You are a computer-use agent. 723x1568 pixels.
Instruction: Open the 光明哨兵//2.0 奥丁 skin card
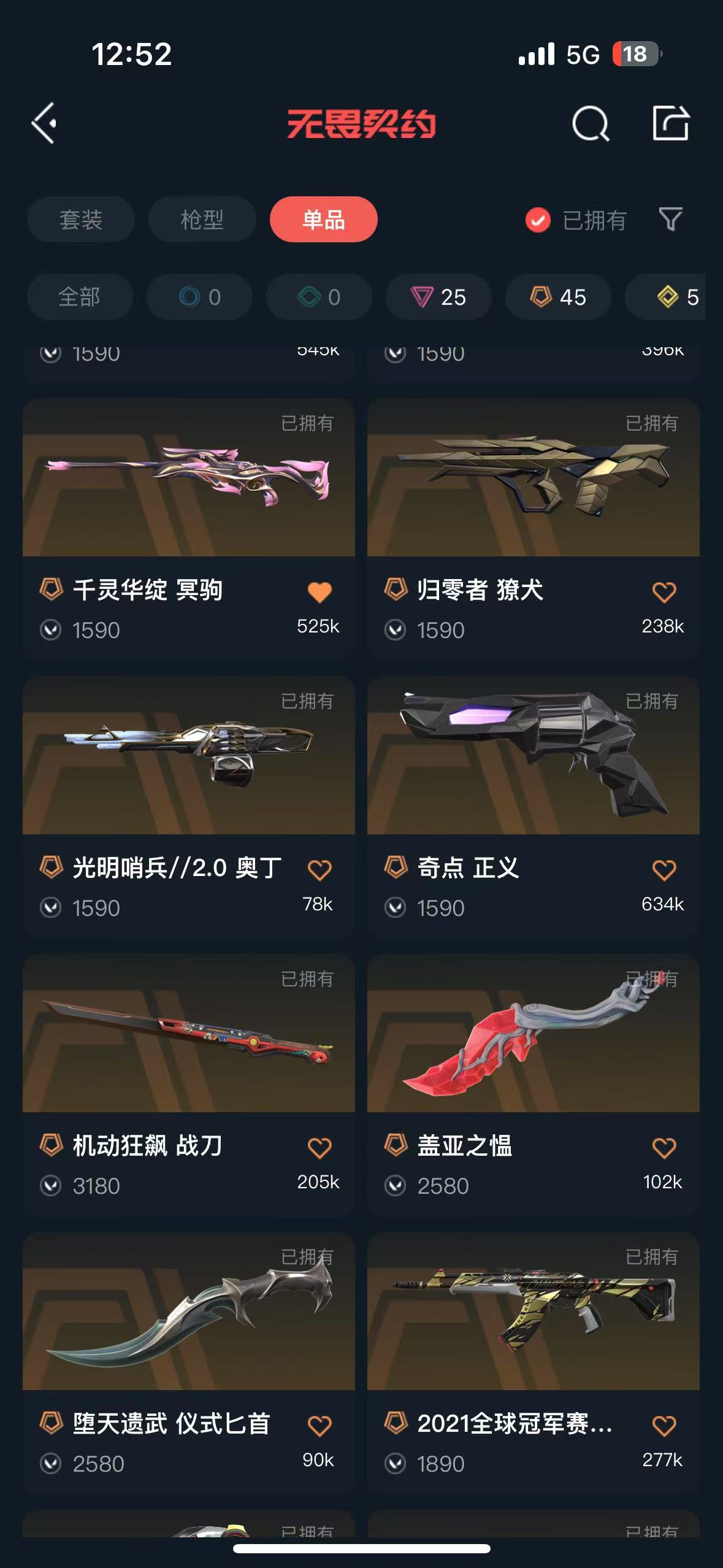188,756
